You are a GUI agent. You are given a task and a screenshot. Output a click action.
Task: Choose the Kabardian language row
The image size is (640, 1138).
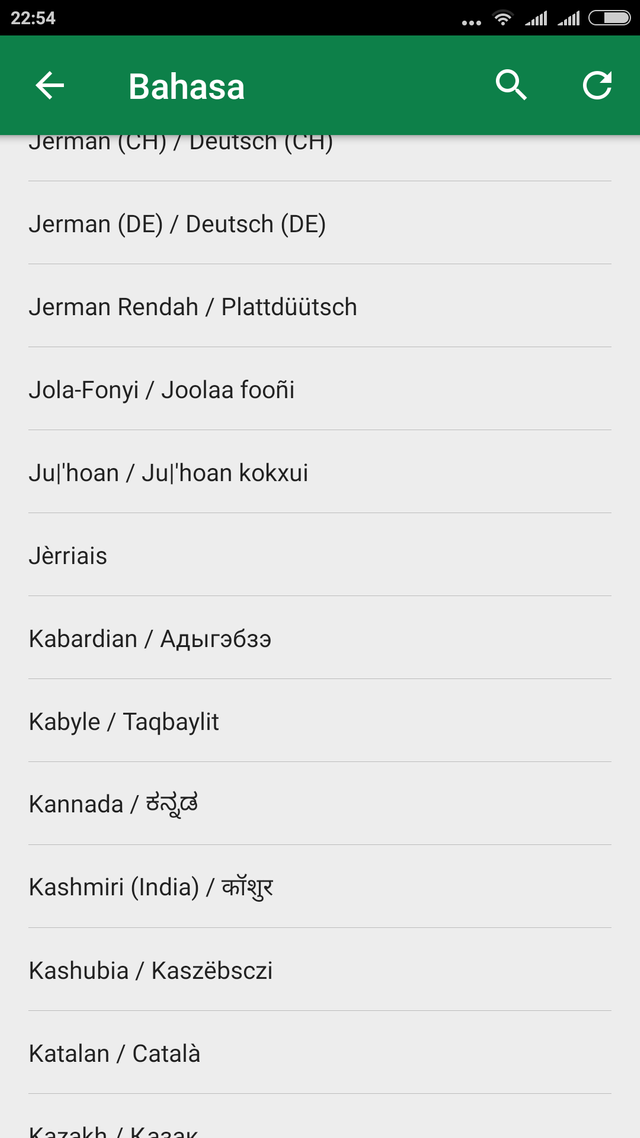(320, 639)
